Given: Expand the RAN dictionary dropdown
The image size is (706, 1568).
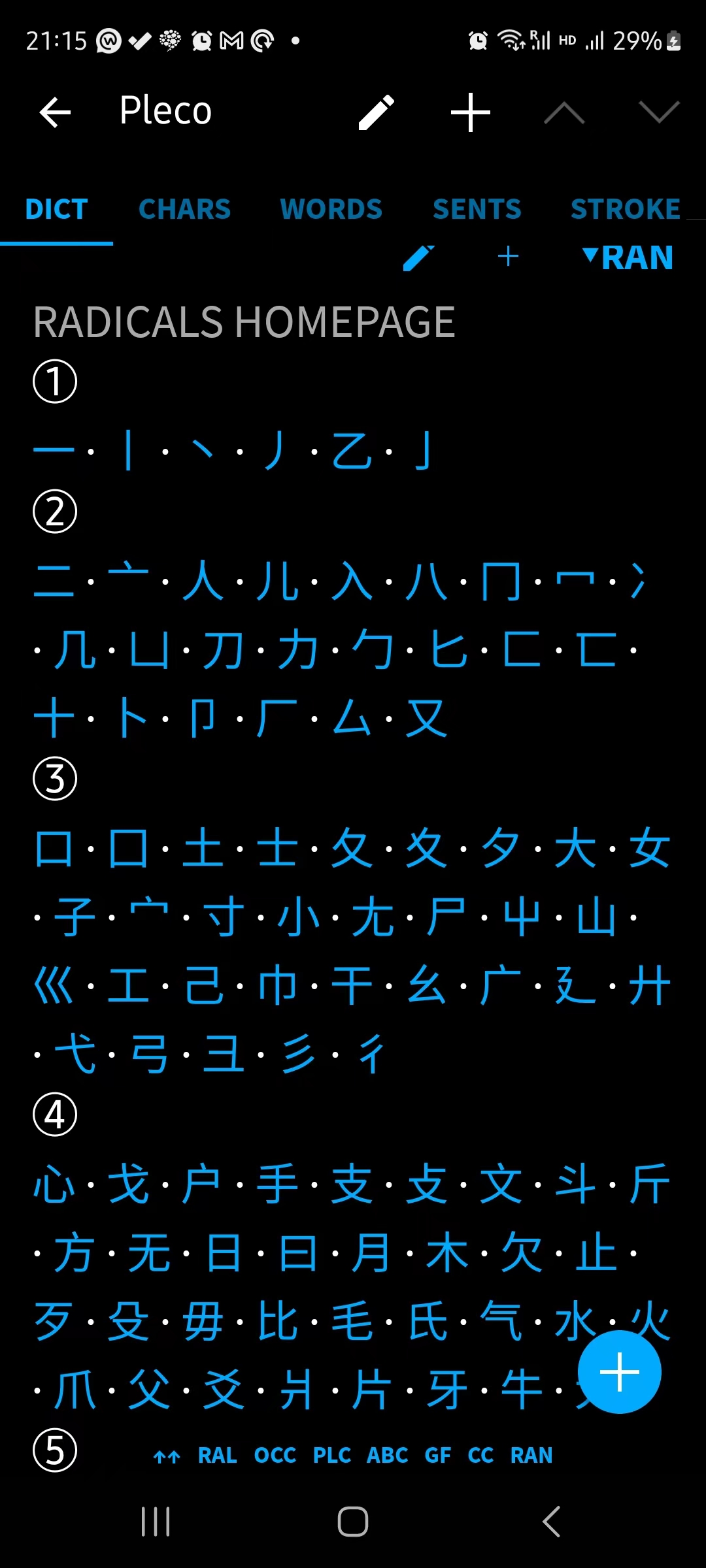Looking at the screenshot, I should click(628, 257).
